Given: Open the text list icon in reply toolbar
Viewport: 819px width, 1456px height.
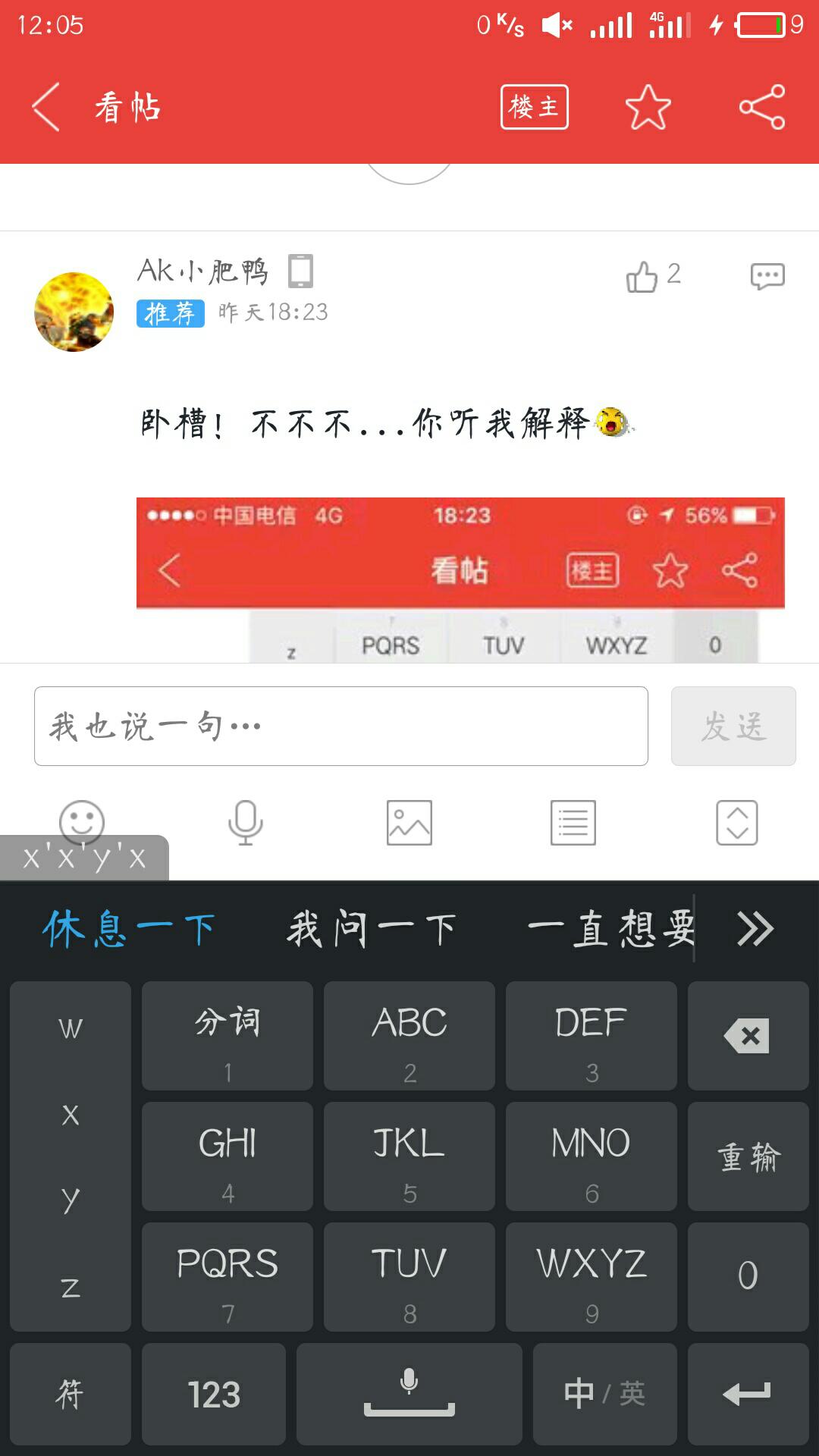Looking at the screenshot, I should 573,822.
